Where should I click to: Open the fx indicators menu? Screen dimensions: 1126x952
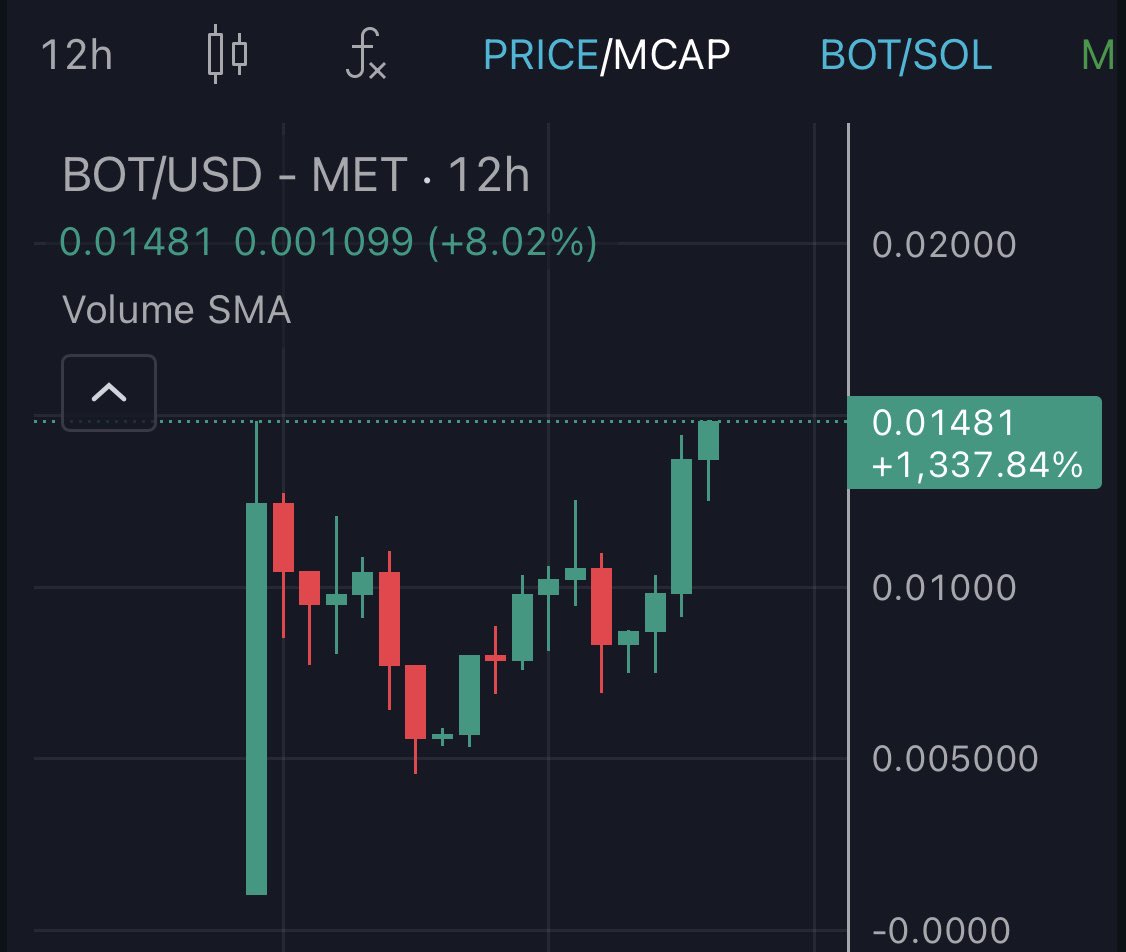tap(365, 56)
